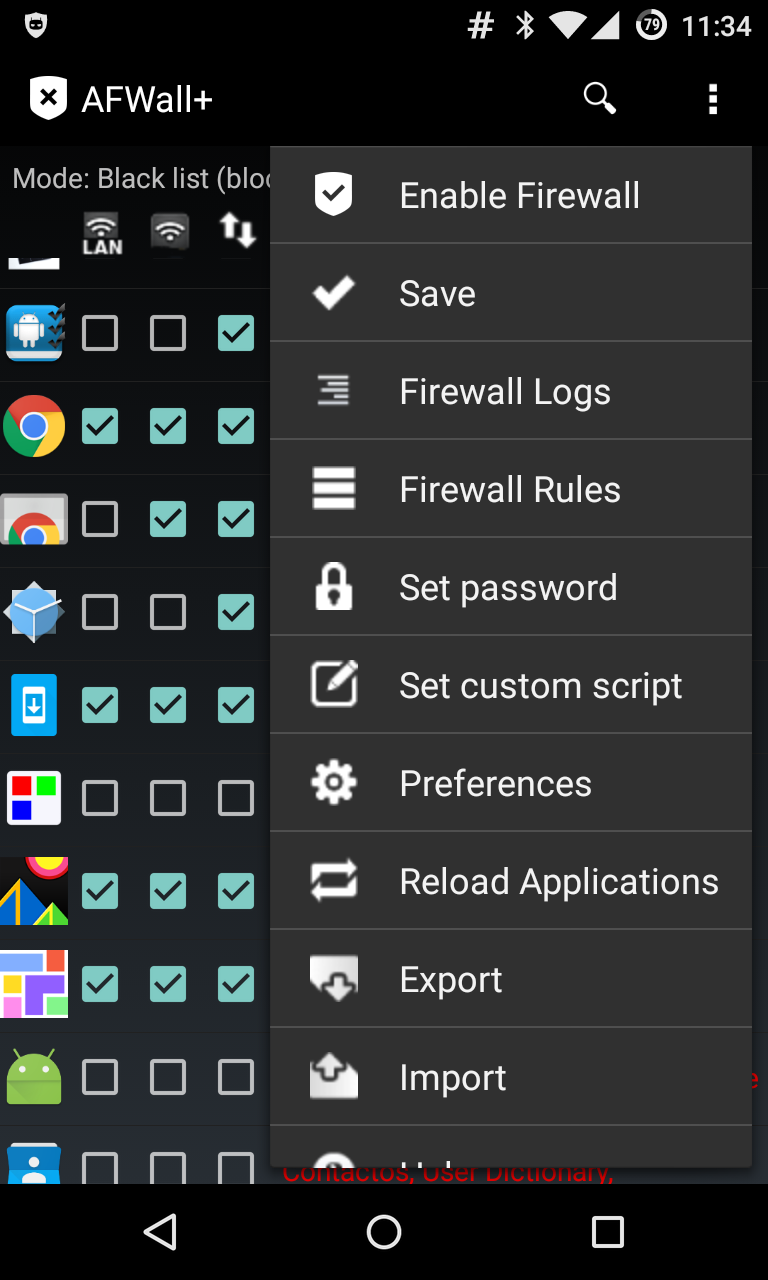Image resolution: width=768 pixels, height=1280 pixels.
Task: Go back with the system back button
Action: 160,1232
